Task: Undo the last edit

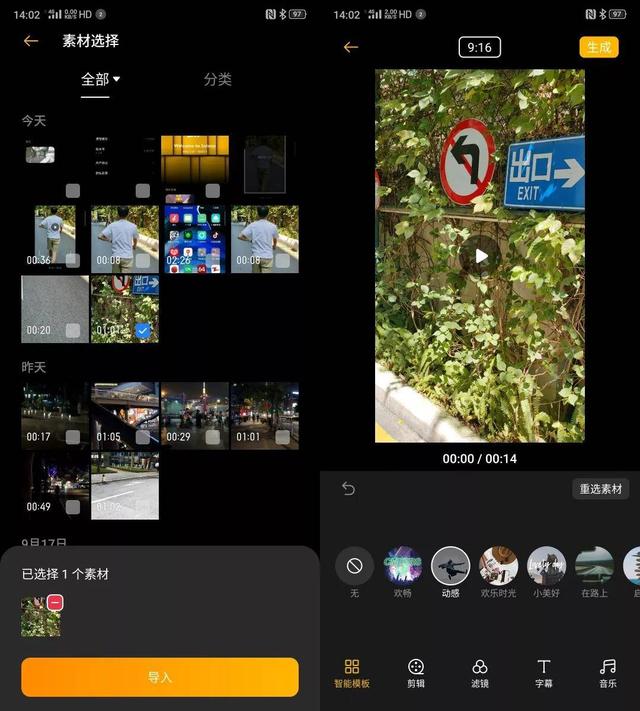Action: point(348,488)
